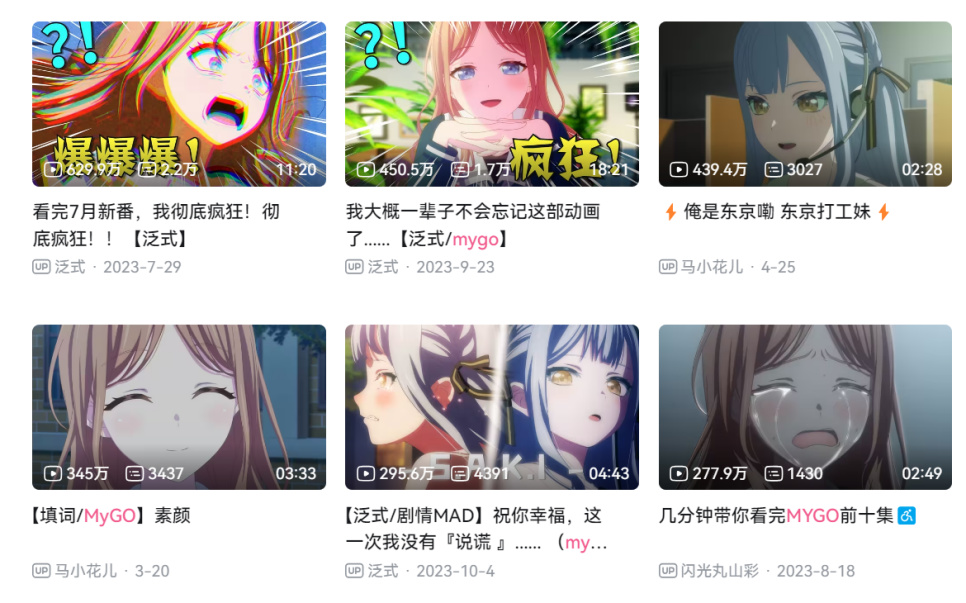
Task: Open the 看完7月新番 video title
Action: pos(156,225)
